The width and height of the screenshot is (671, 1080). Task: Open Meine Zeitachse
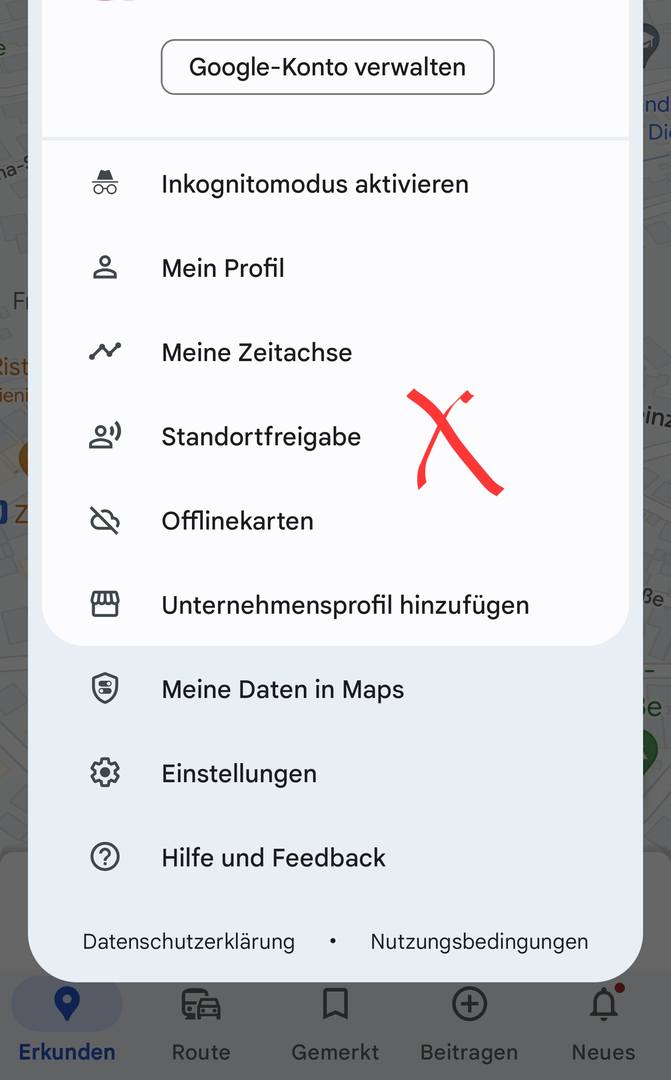(x=256, y=352)
